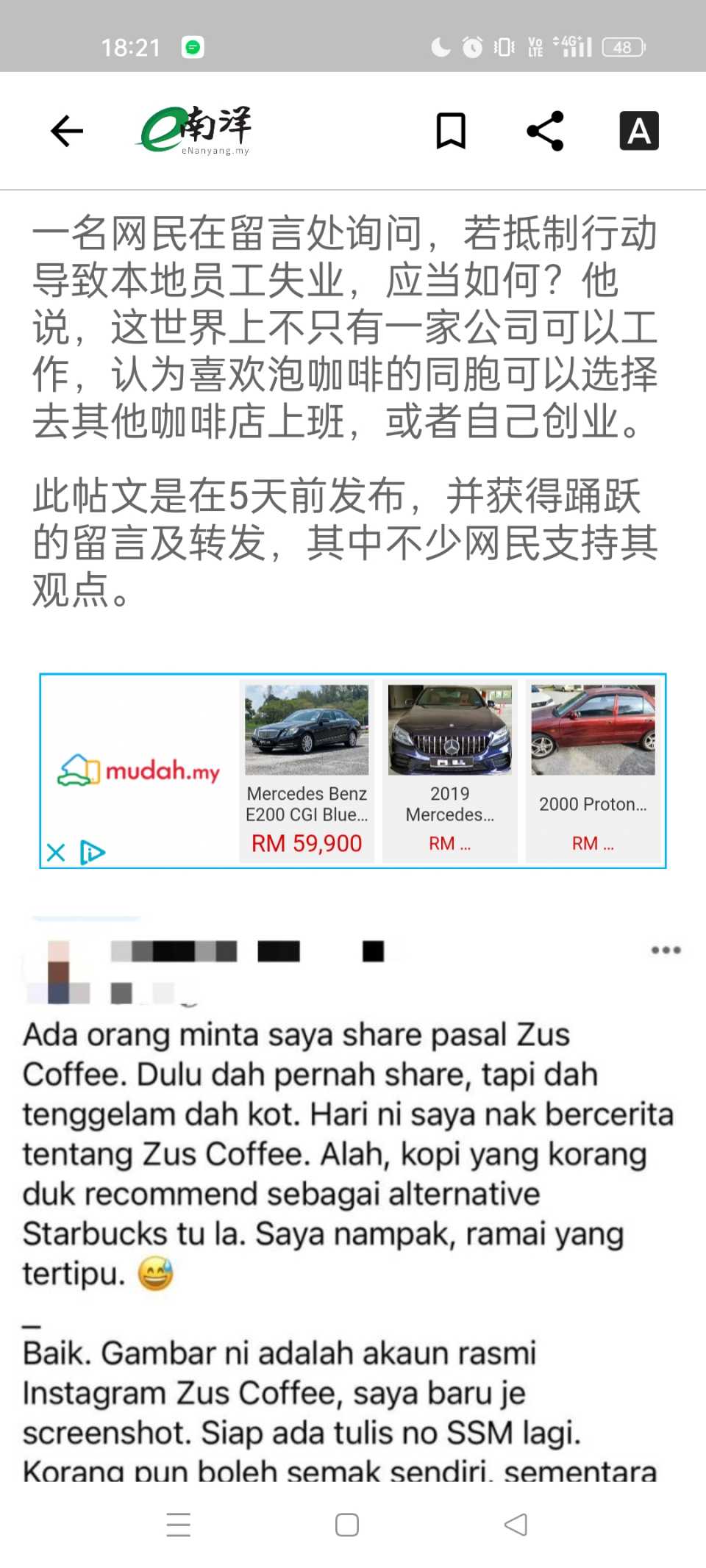Open the recent apps menu button
Viewport: 706px width, 1568px height.
pos(179,1525)
